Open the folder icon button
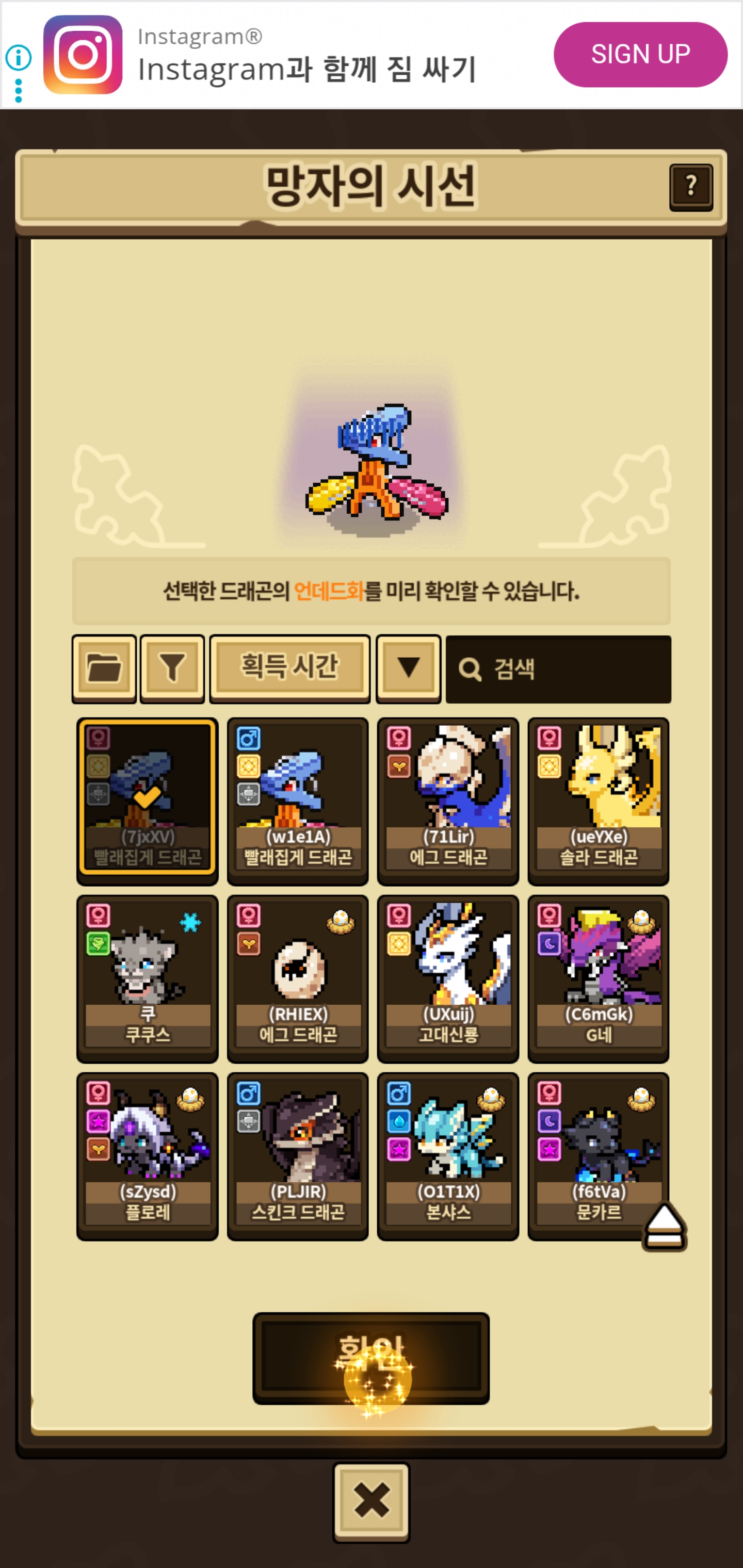Image resolution: width=743 pixels, height=1568 pixels. 104,668
